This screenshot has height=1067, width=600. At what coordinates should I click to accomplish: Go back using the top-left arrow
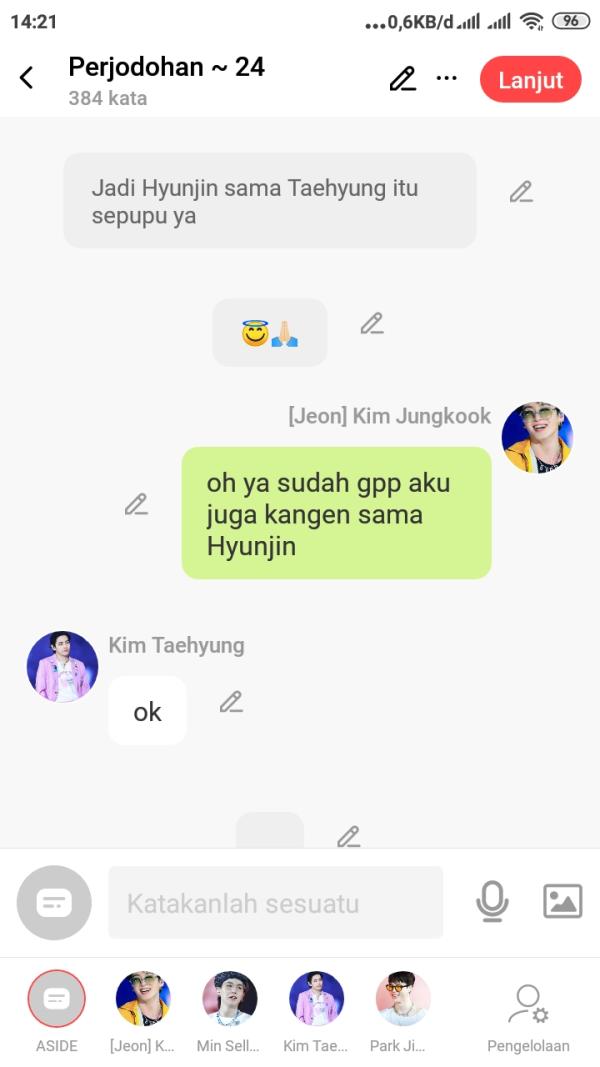point(27,78)
